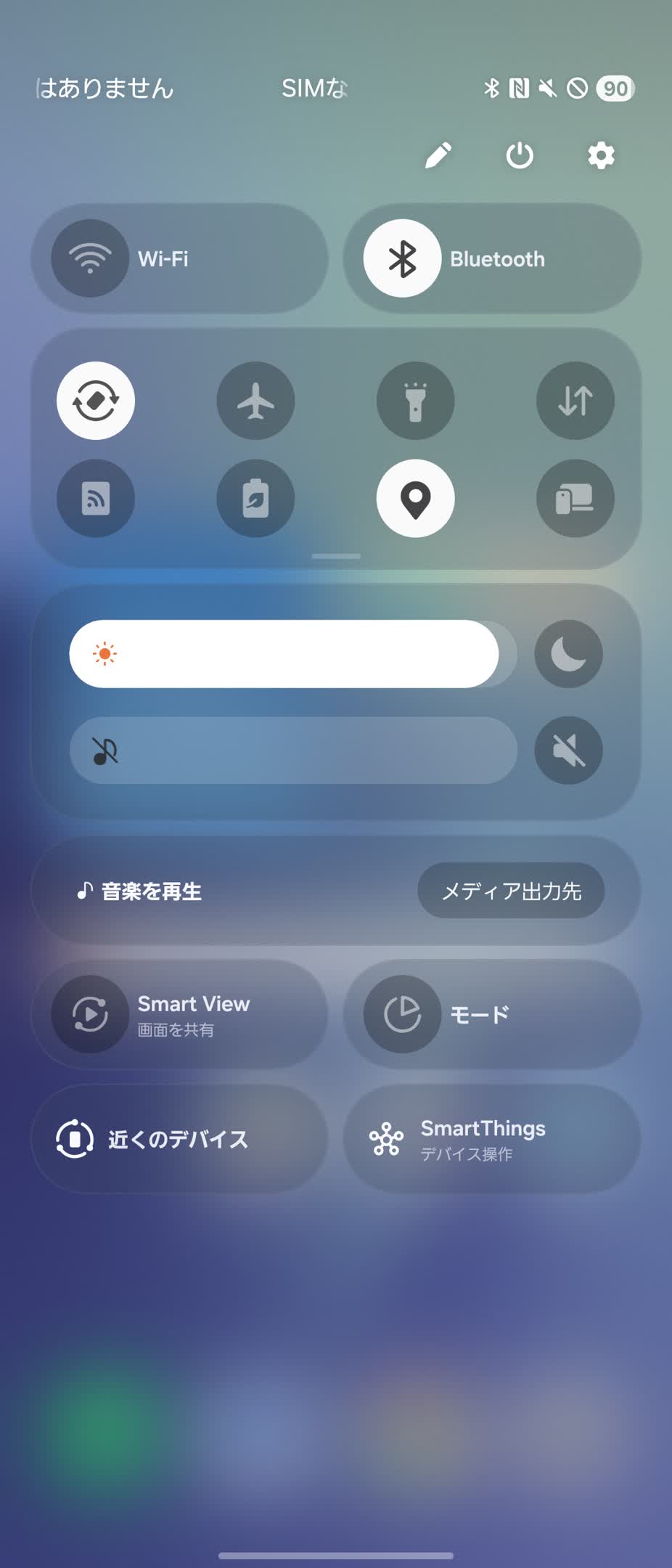Set brightness at the slider's midpoint
The image size is (672, 1568).
pyautogui.click(x=293, y=654)
